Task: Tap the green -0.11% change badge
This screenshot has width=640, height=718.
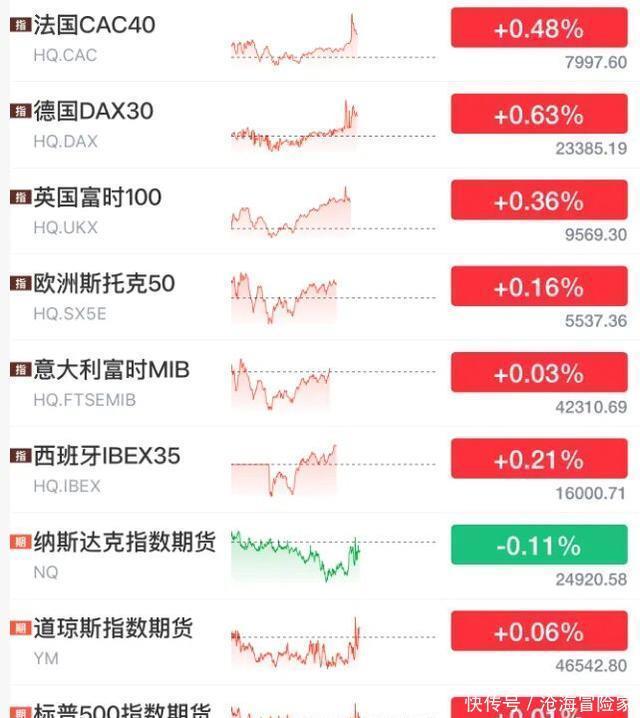Action: click(x=538, y=545)
